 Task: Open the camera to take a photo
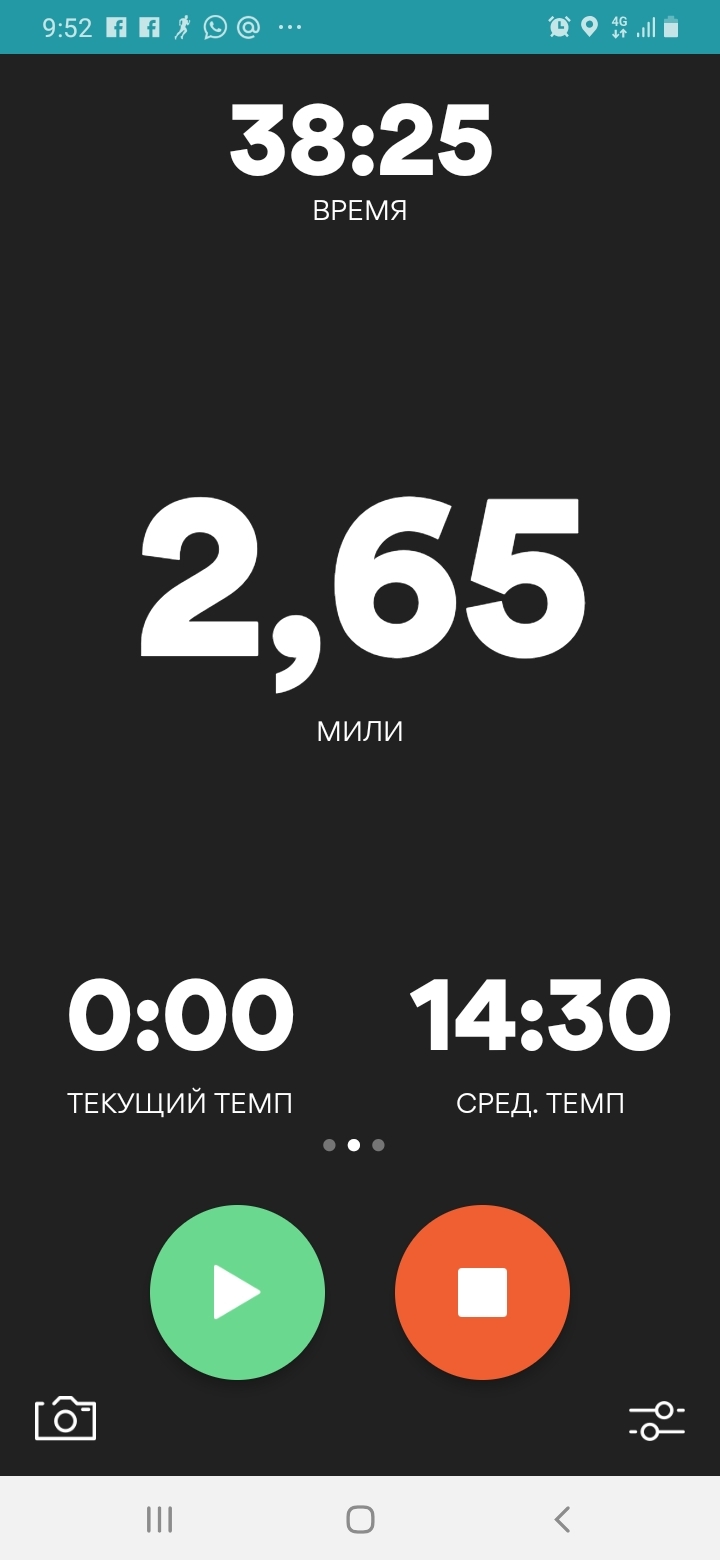point(65,1418)
